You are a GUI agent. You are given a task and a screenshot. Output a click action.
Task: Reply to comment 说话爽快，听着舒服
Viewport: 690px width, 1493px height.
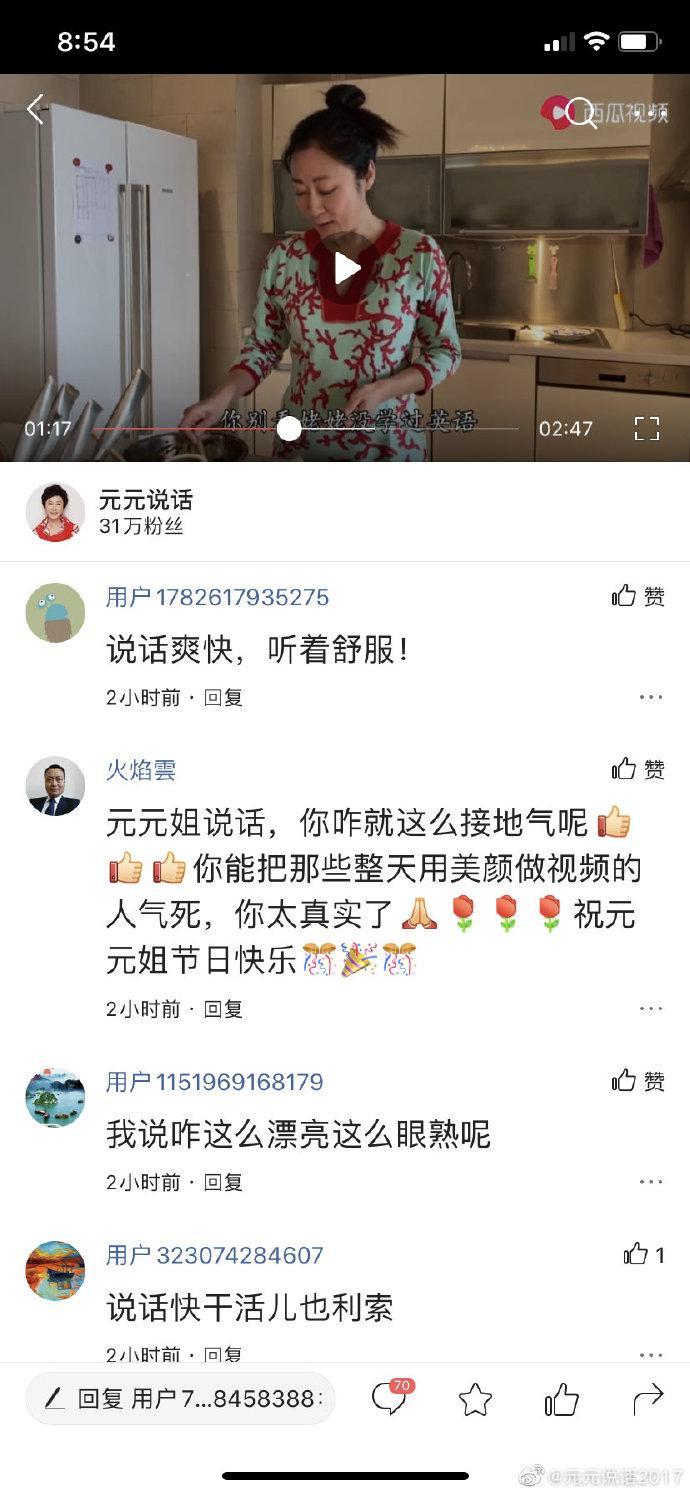[223, 698]
